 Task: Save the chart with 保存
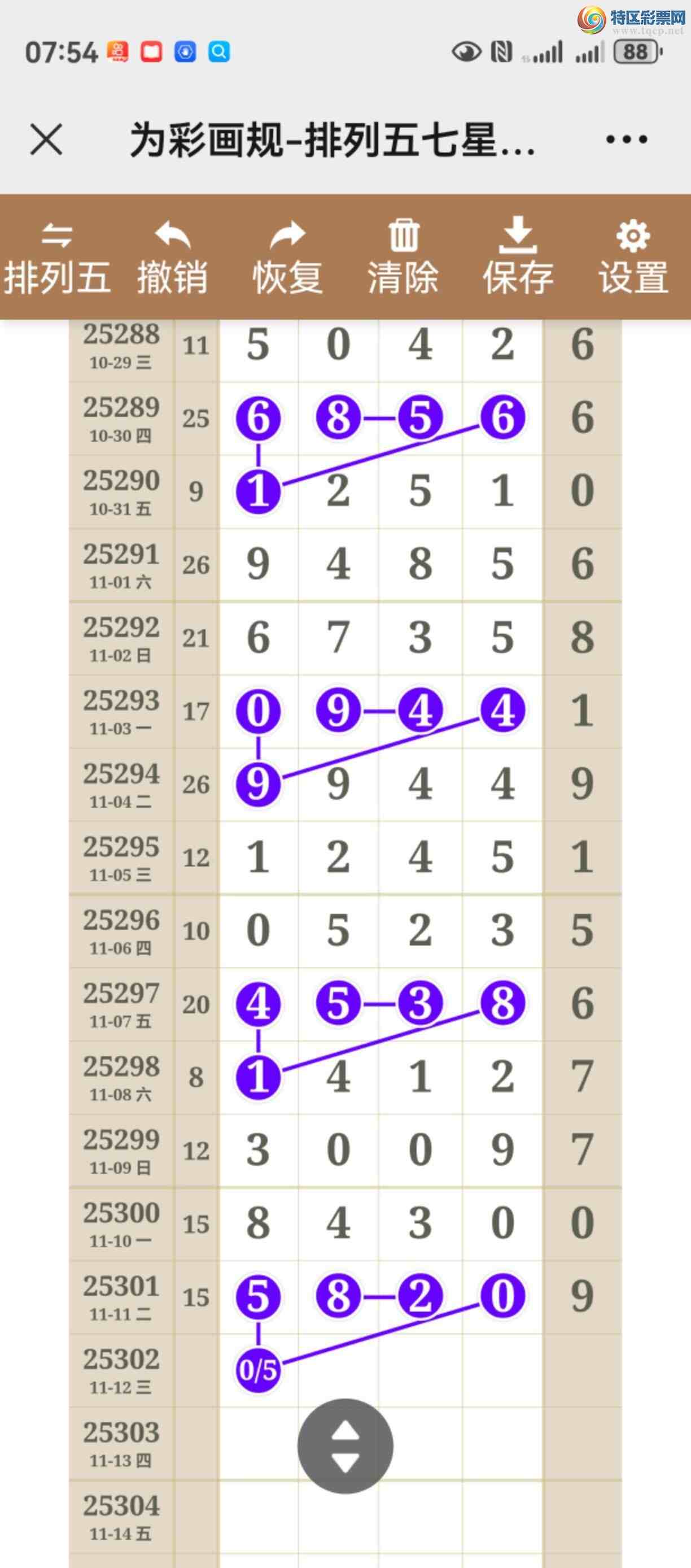click(x=518, y=259)
